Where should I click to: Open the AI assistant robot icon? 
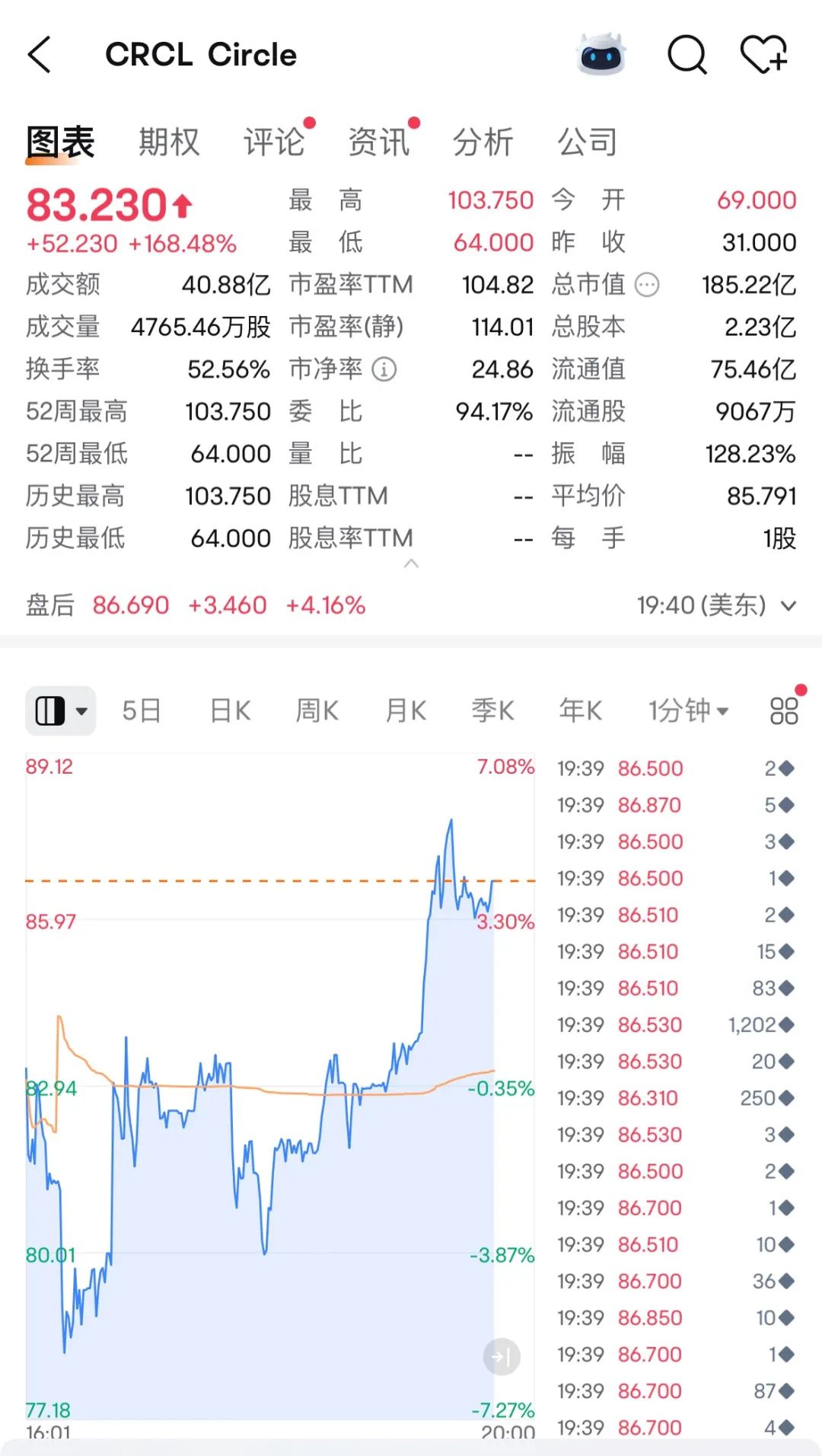click(601, 55)
